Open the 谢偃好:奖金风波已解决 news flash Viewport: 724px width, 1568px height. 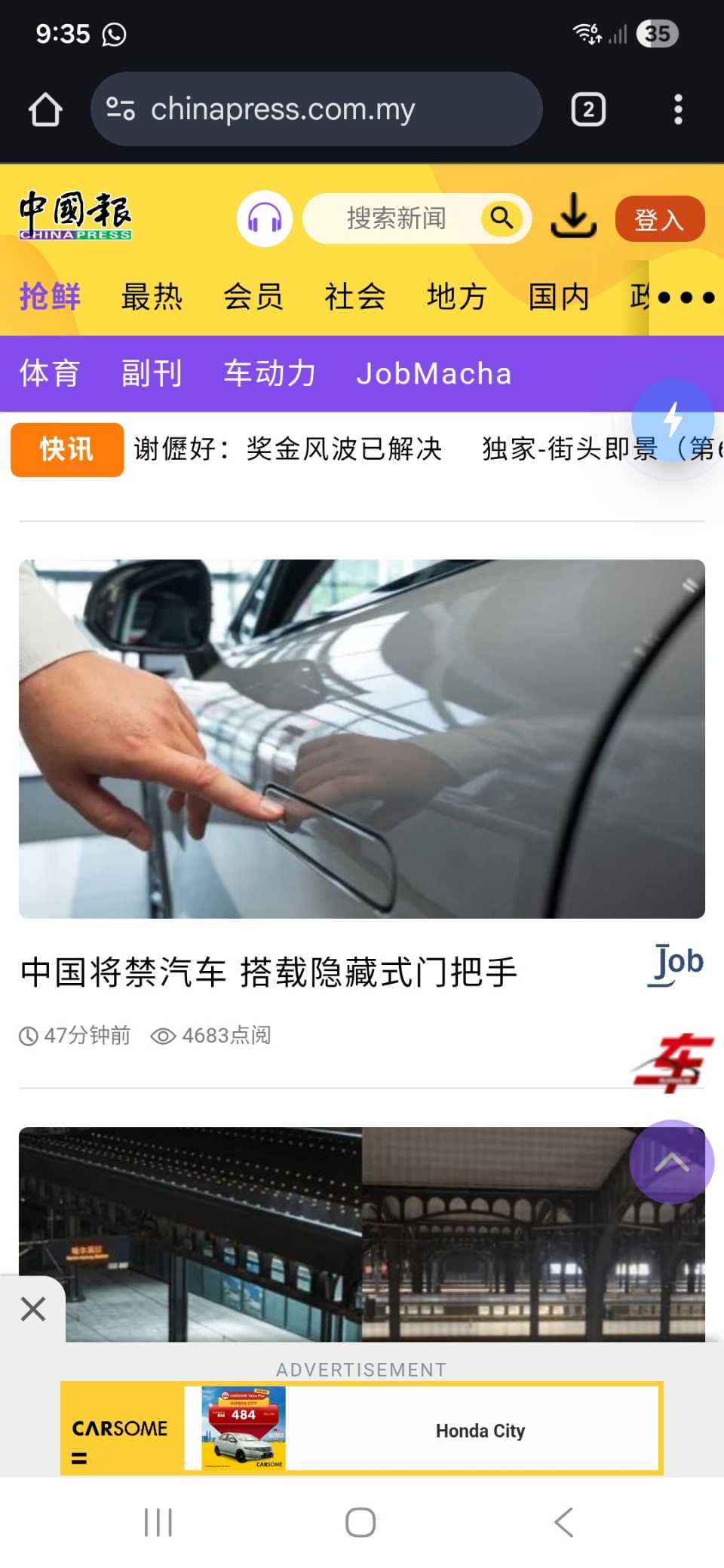point(288,449)
